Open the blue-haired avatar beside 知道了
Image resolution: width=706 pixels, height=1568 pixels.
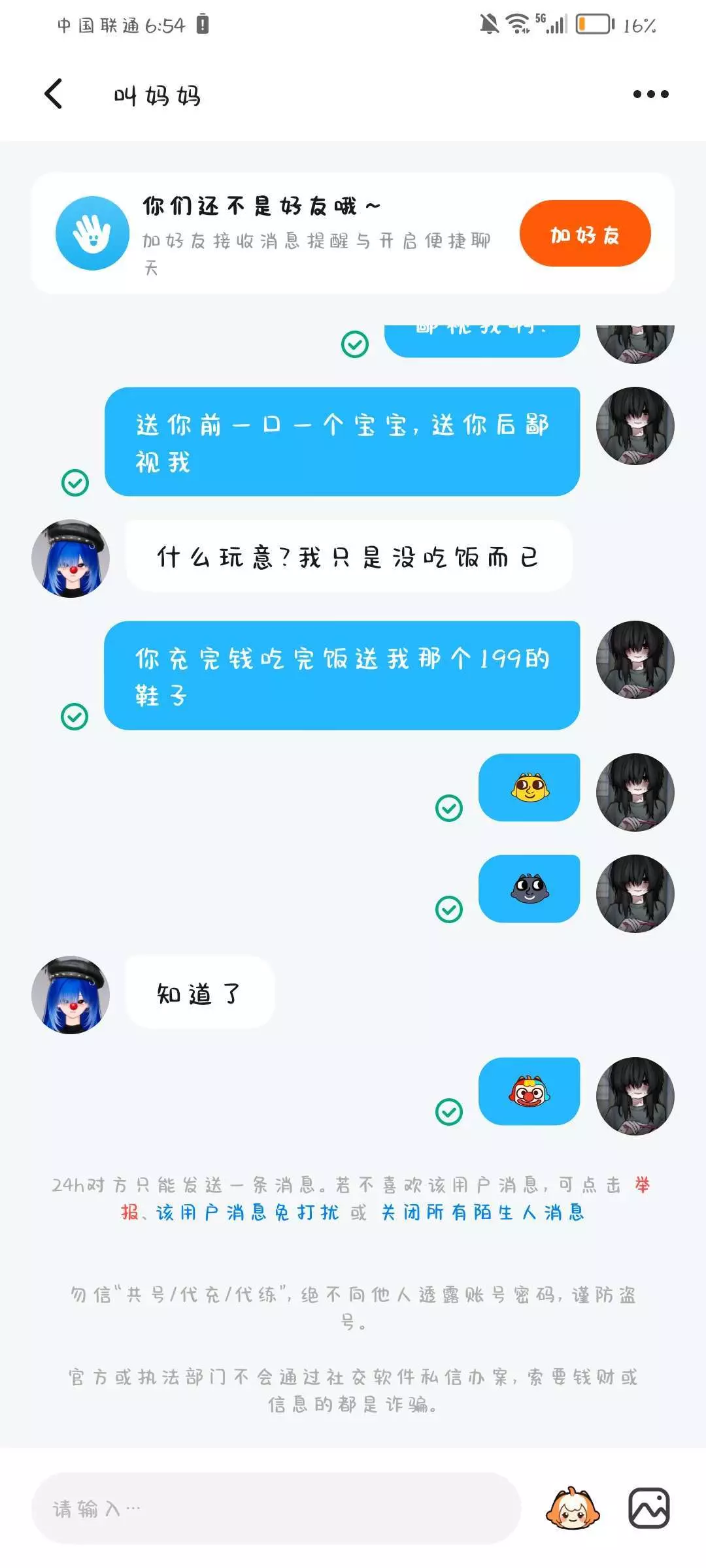tap(71, 994)
